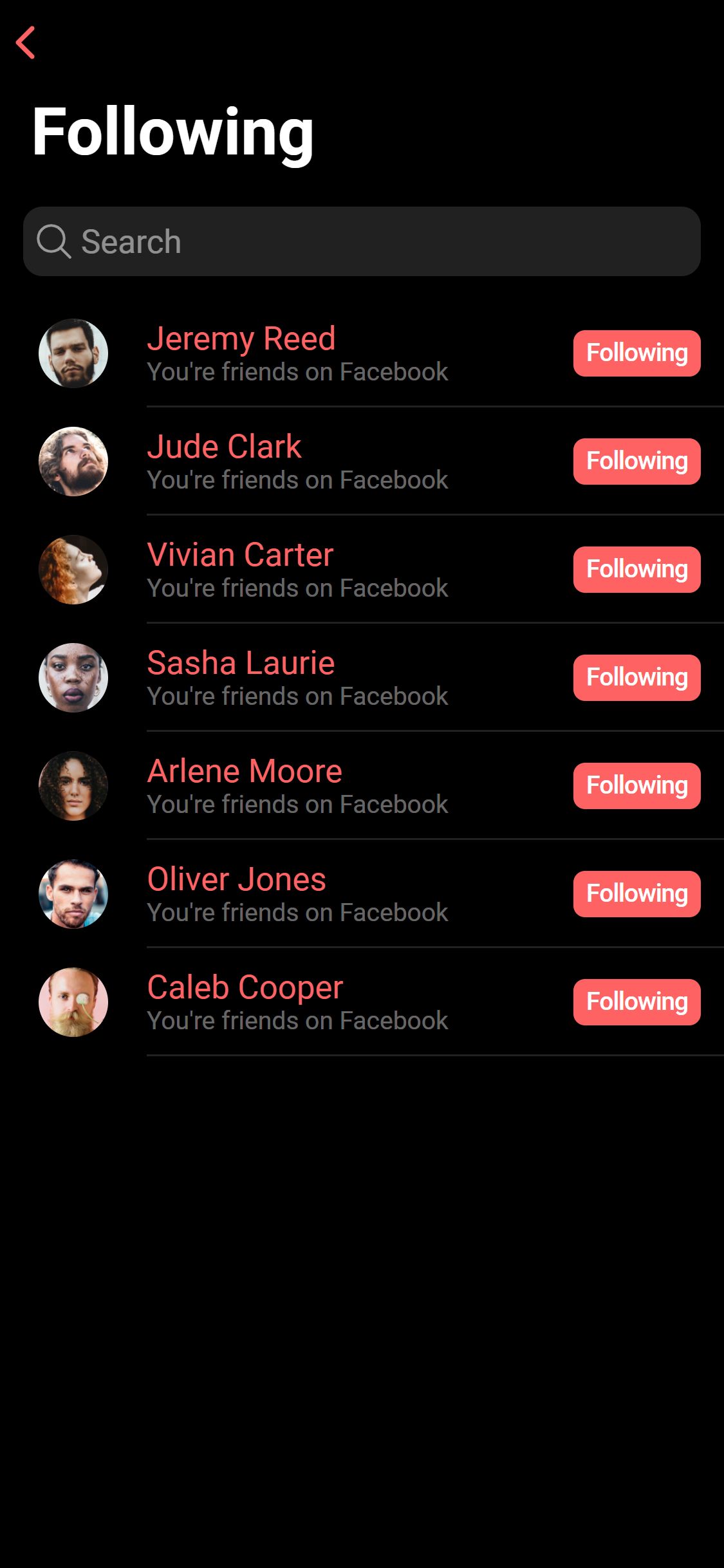Select Caleb Cooper from the list

click(x=245, y=988)
